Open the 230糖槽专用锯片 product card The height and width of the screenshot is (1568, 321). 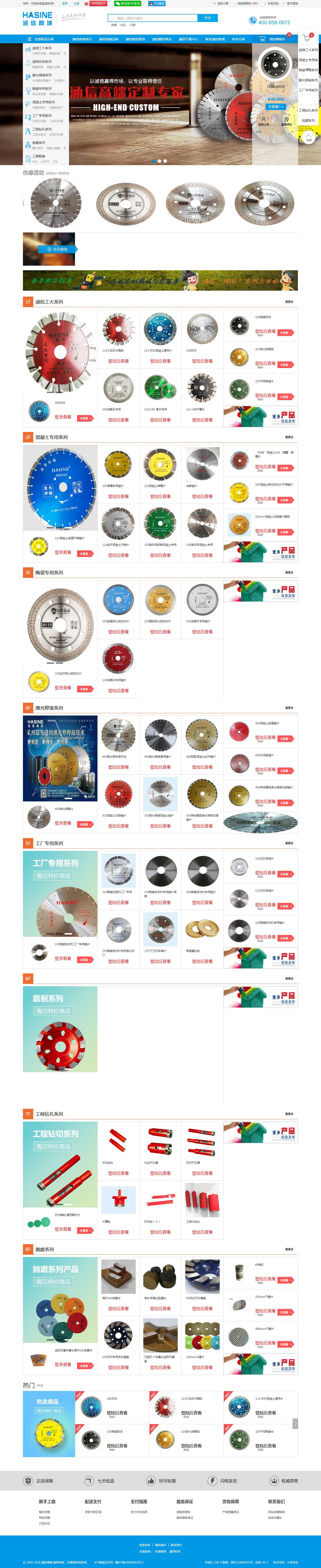pos(118,469)
